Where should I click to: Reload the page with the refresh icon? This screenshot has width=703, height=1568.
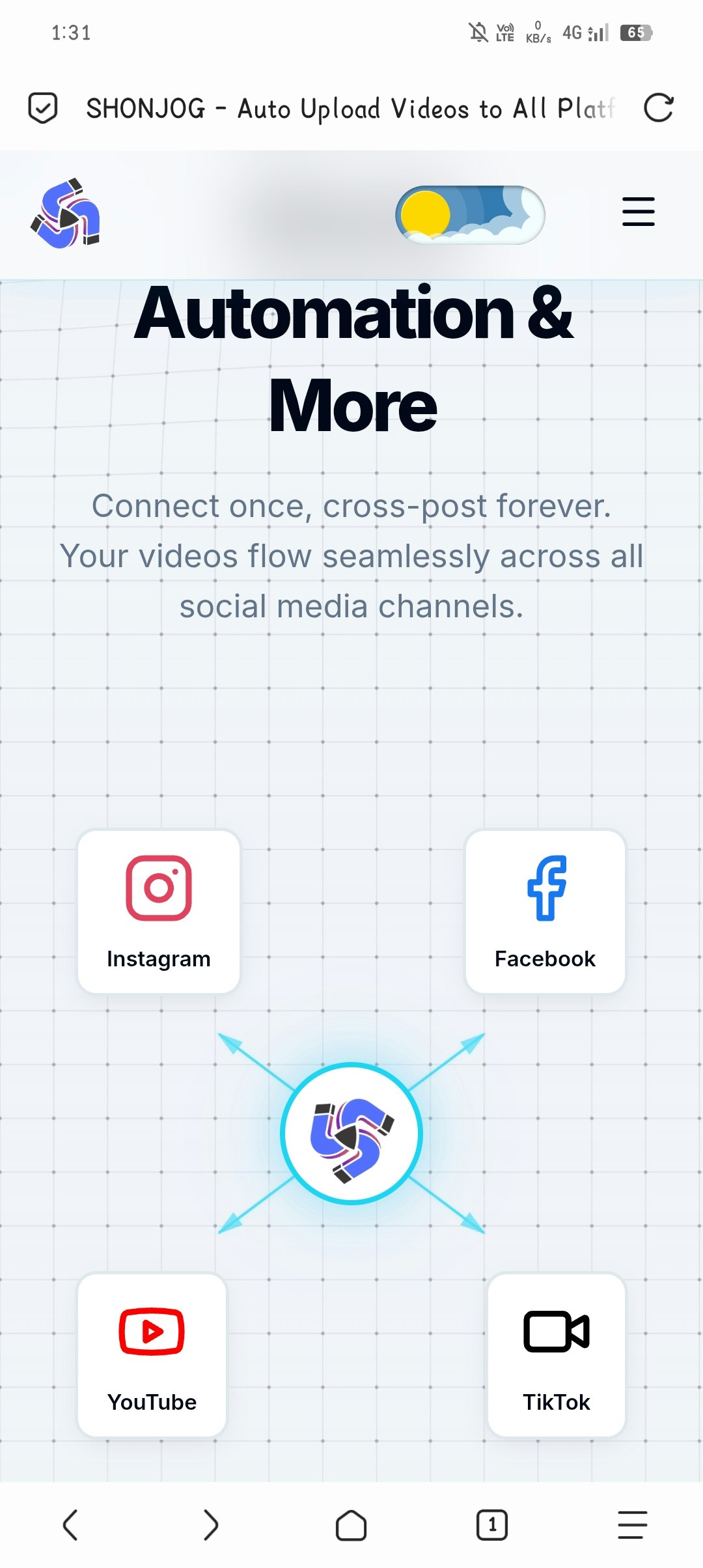(x=659, y=108)
